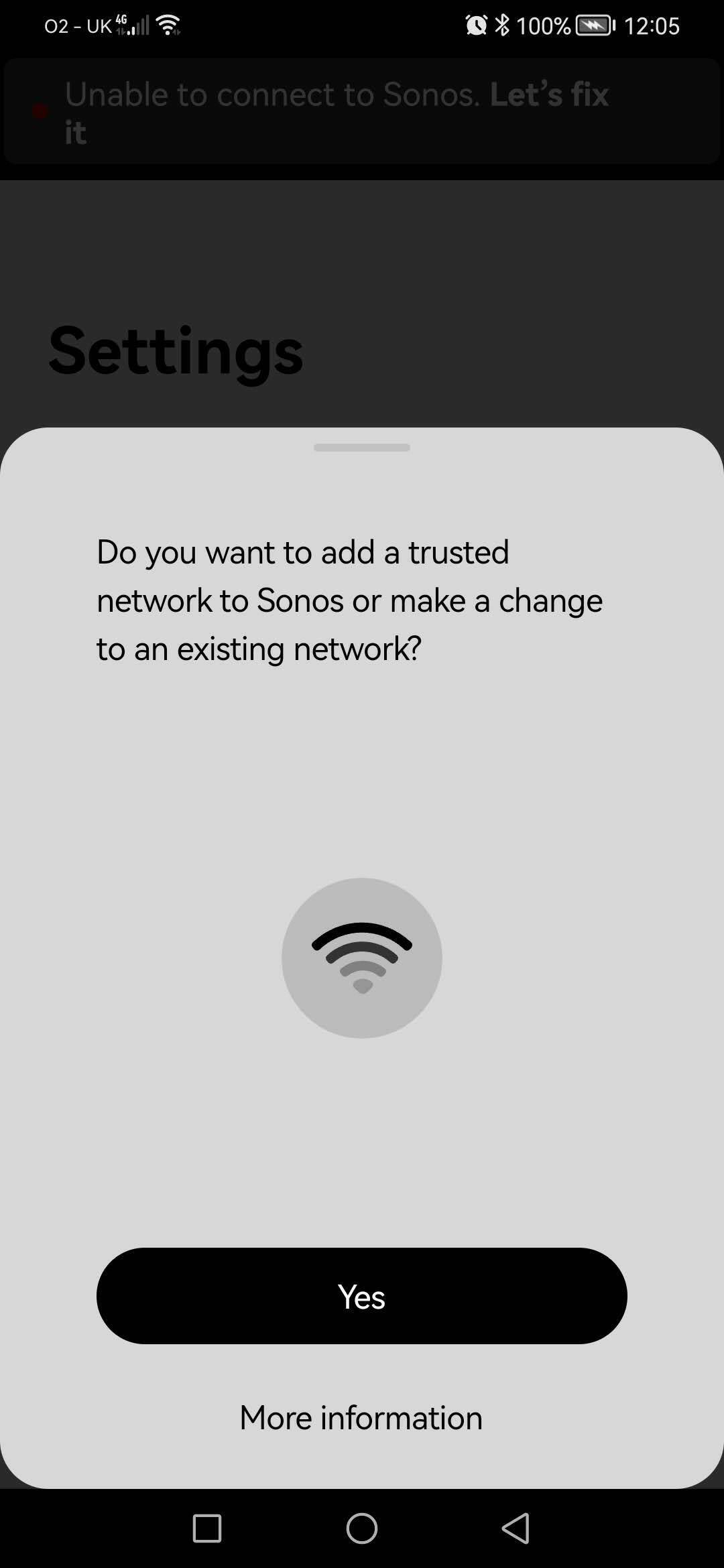Open the recent apps view
Image resolution: width=724 pixels, height=1568 pixels.
tap(207, 1528)
